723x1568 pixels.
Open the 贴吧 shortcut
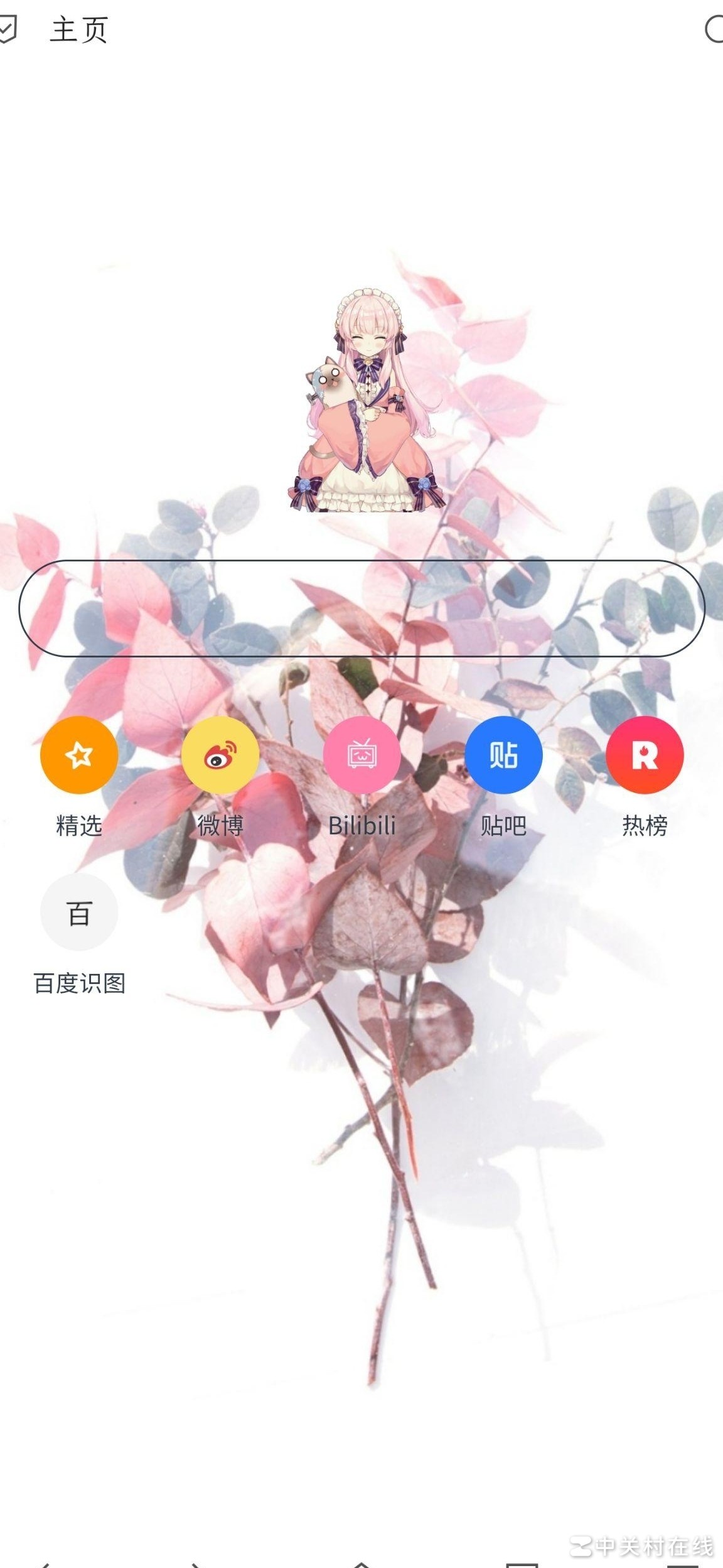(x=503, y=755)
